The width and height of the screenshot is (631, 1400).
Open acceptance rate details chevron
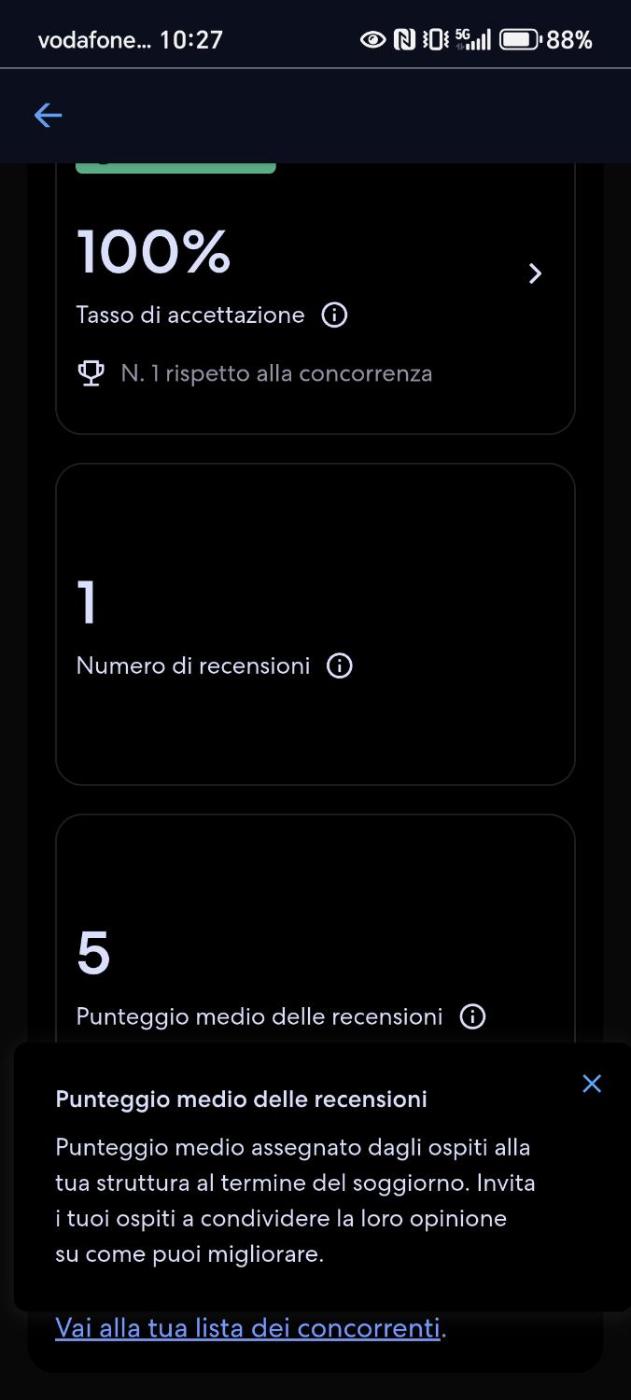(535, 273)
